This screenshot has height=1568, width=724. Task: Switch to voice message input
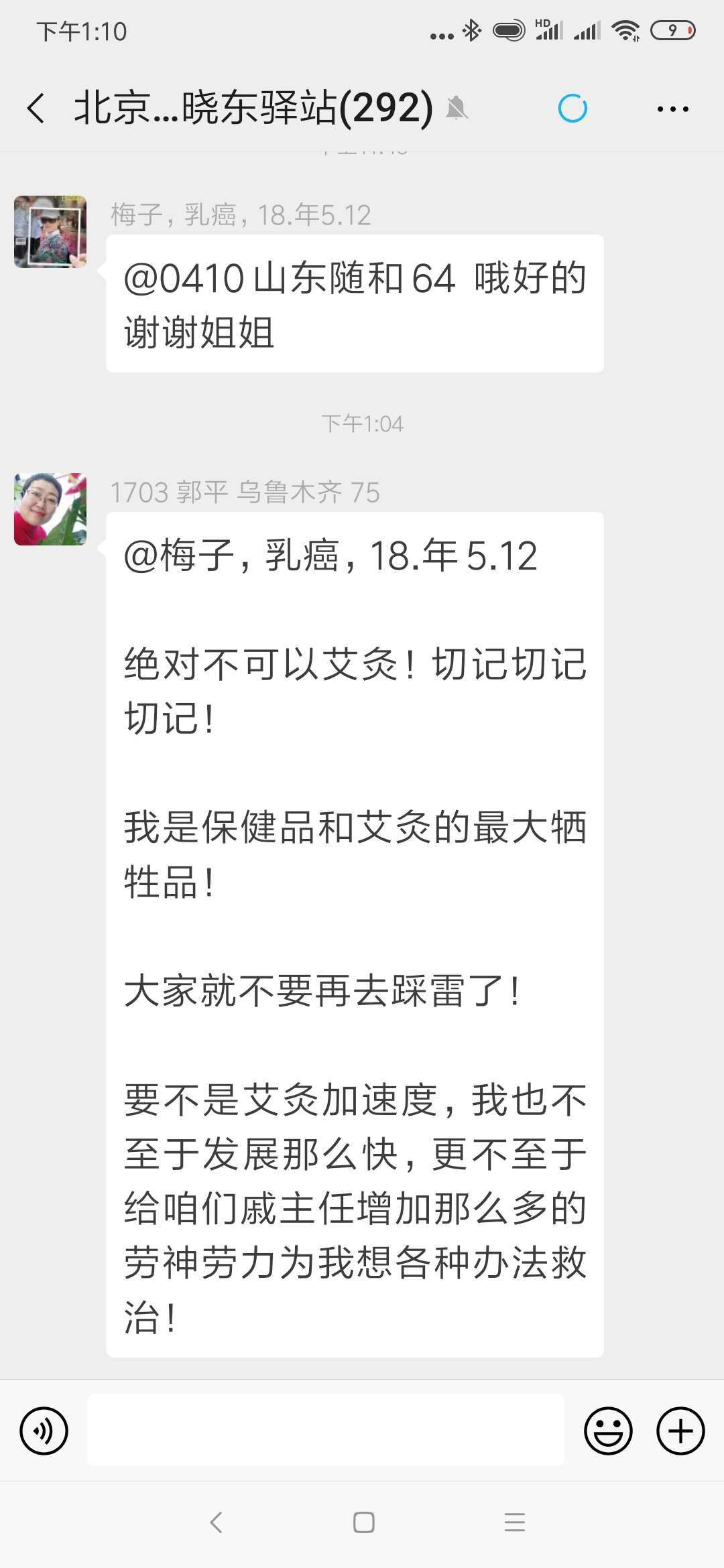[44, 1431]
